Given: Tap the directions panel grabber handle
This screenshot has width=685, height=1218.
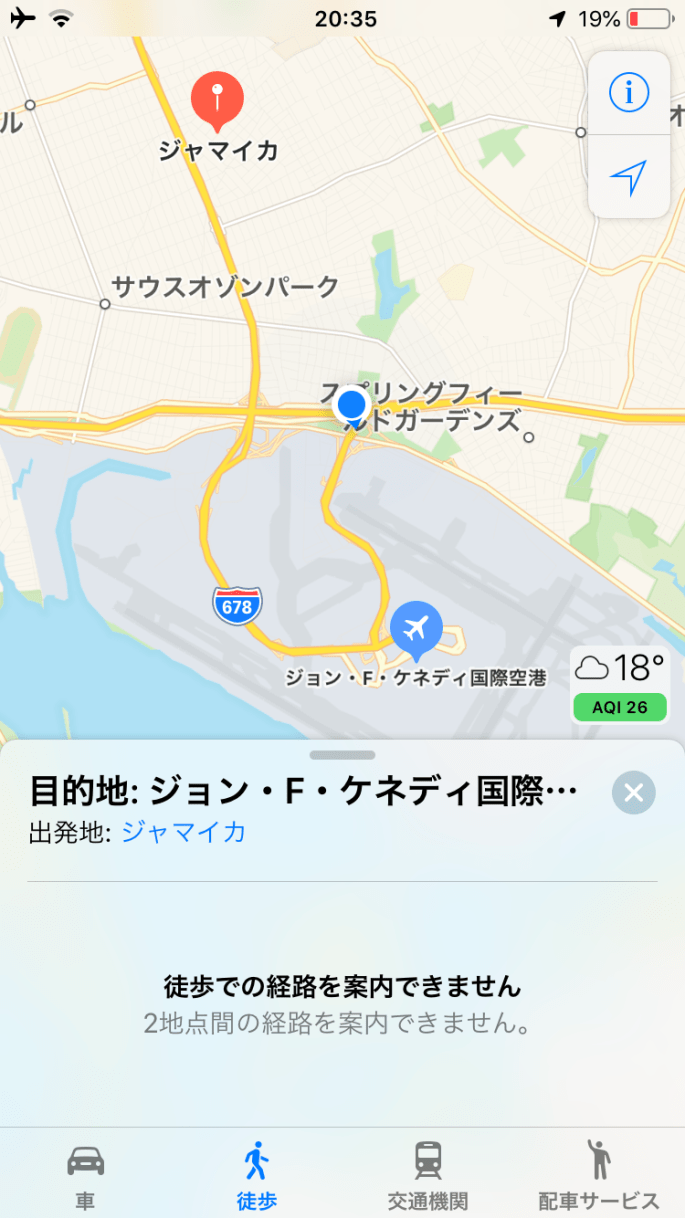Looking at the screenshot, I should [342, 755].
